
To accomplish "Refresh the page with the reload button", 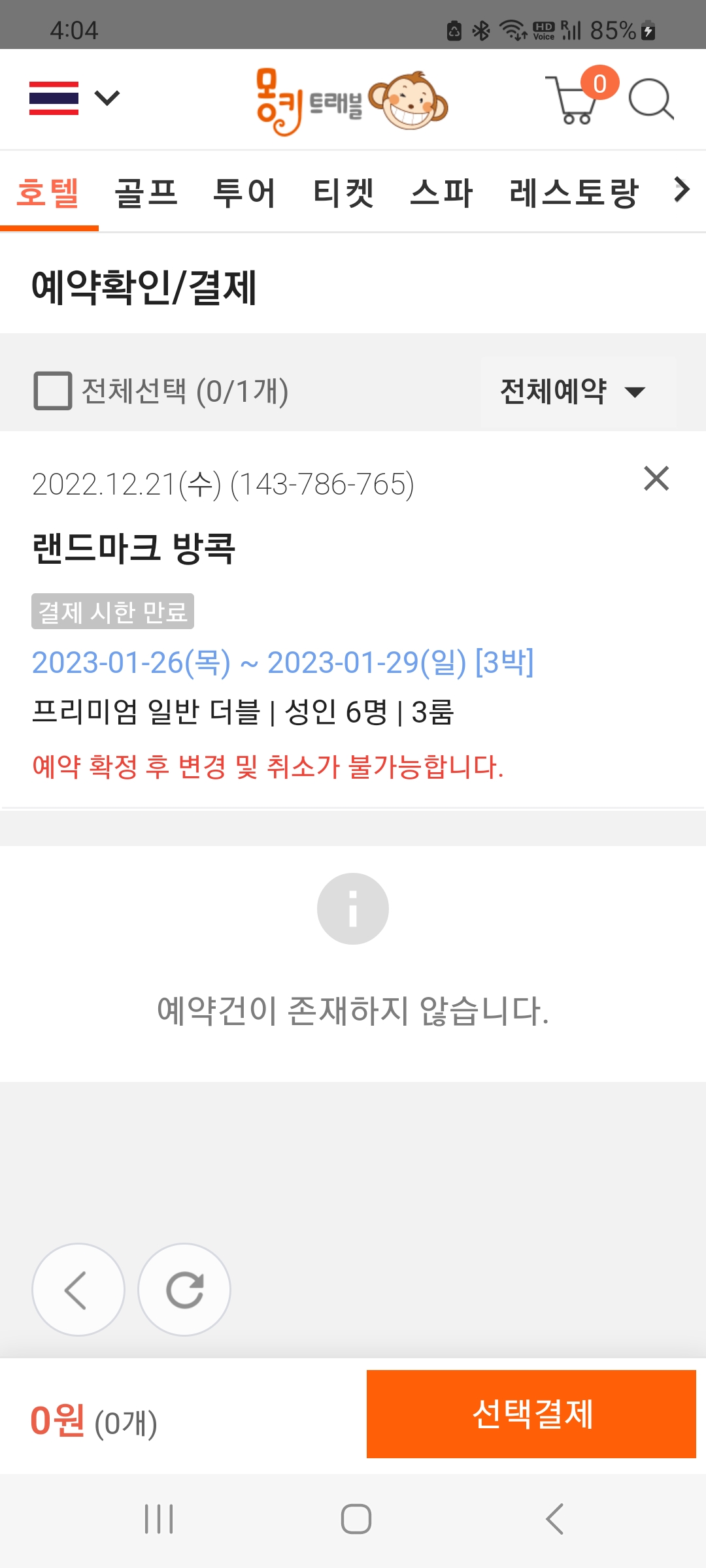I will pos(184,1290).
